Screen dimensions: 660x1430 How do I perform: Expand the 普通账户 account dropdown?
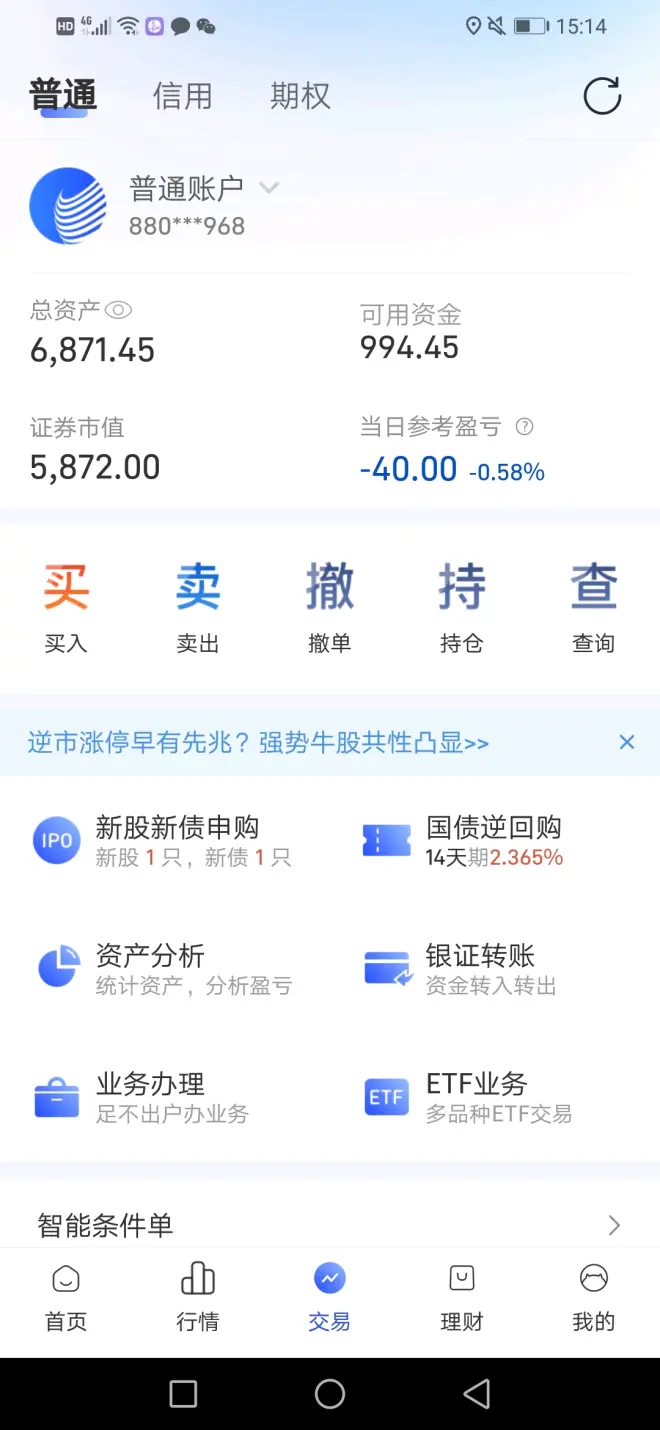pyautogui.click(x=268, y=188)
